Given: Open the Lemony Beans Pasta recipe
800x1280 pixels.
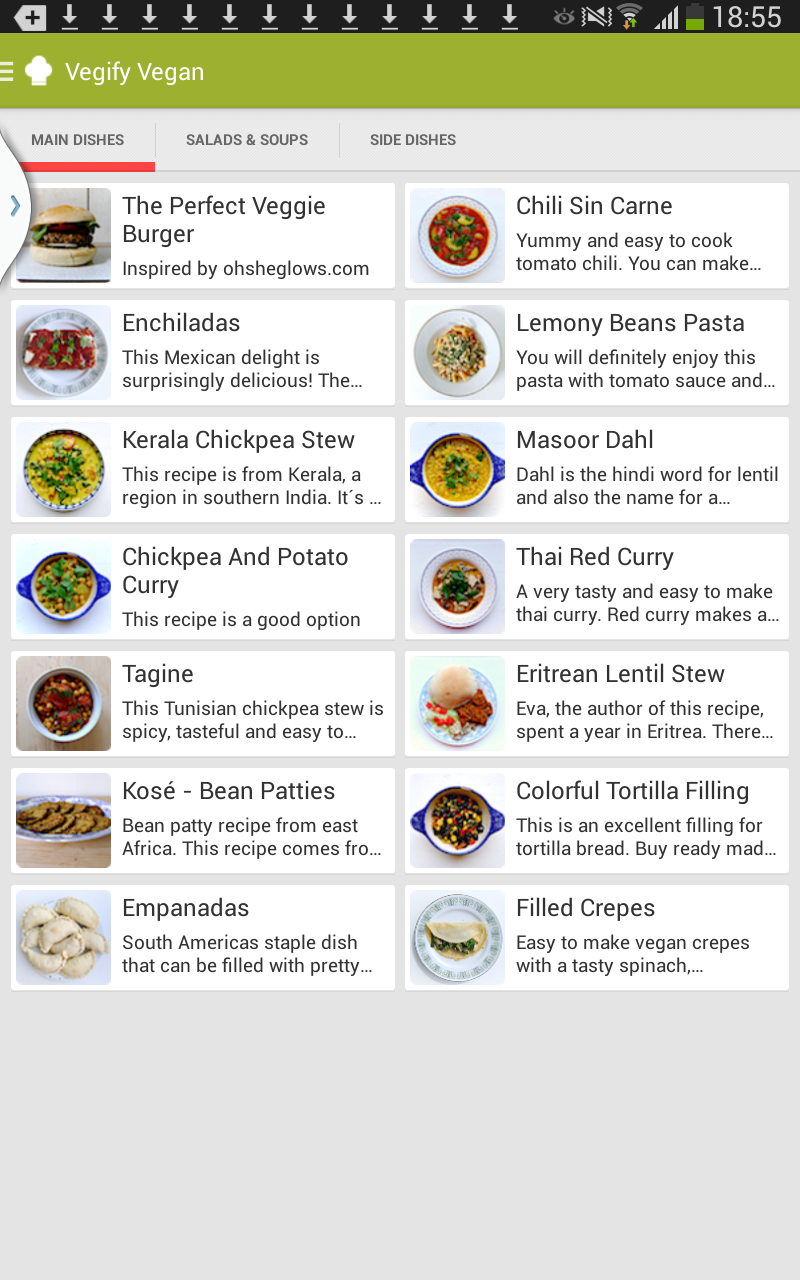Looking at the screenshot, I should [597, 353].
